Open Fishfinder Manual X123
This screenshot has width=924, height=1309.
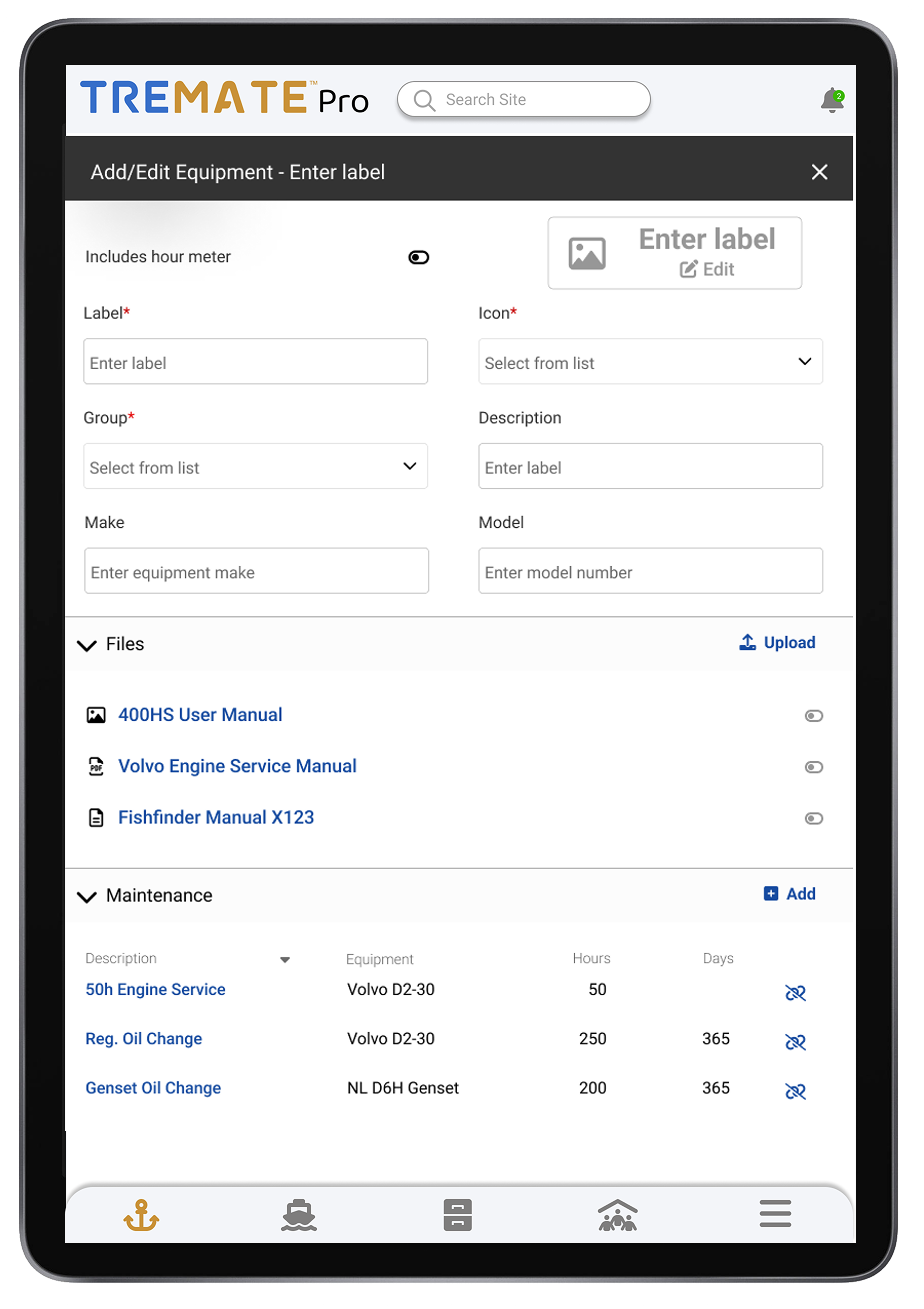pyautogui.click(x=216, y=817)
